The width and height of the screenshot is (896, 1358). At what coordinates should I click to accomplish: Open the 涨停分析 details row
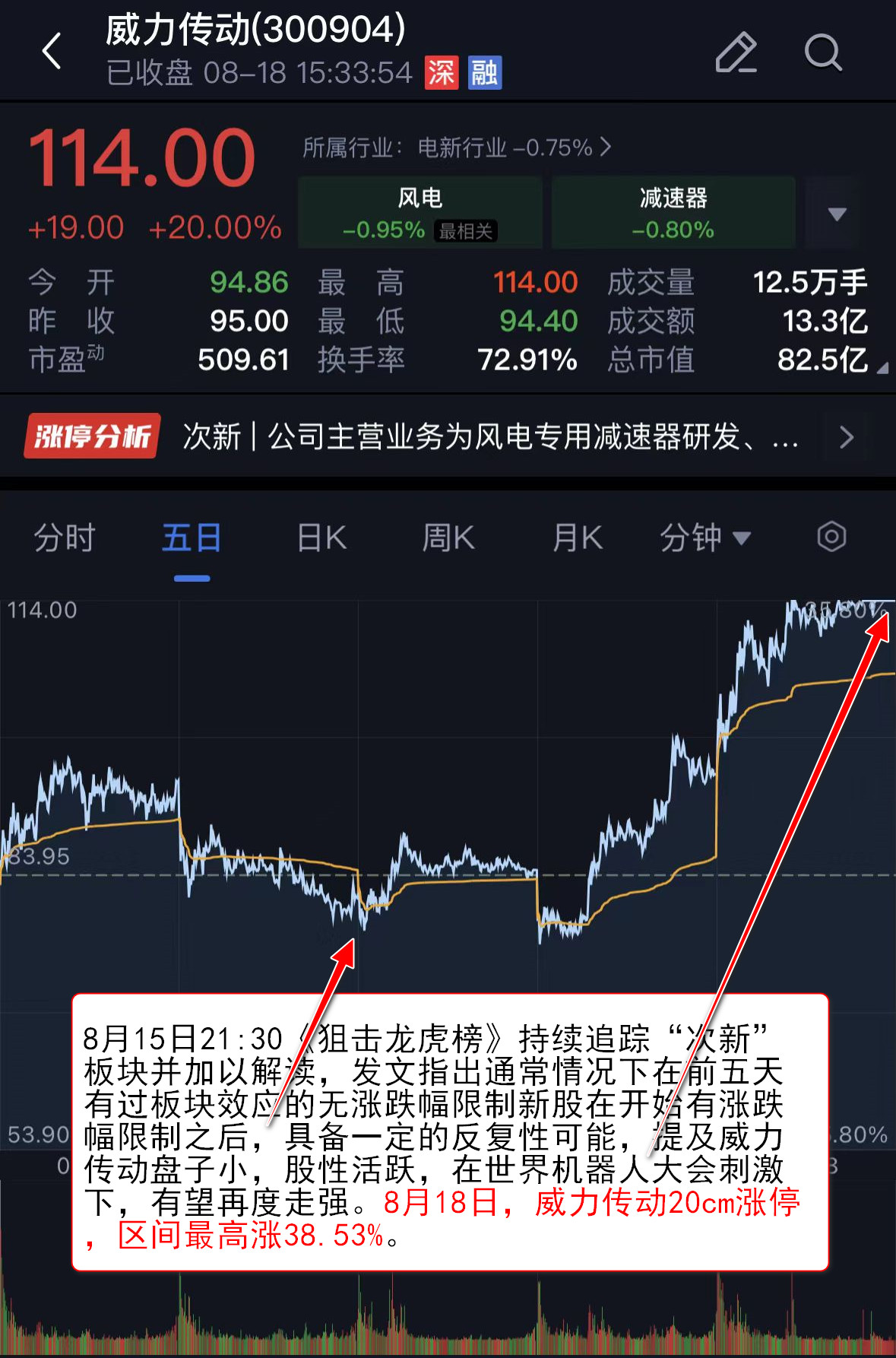448,436
